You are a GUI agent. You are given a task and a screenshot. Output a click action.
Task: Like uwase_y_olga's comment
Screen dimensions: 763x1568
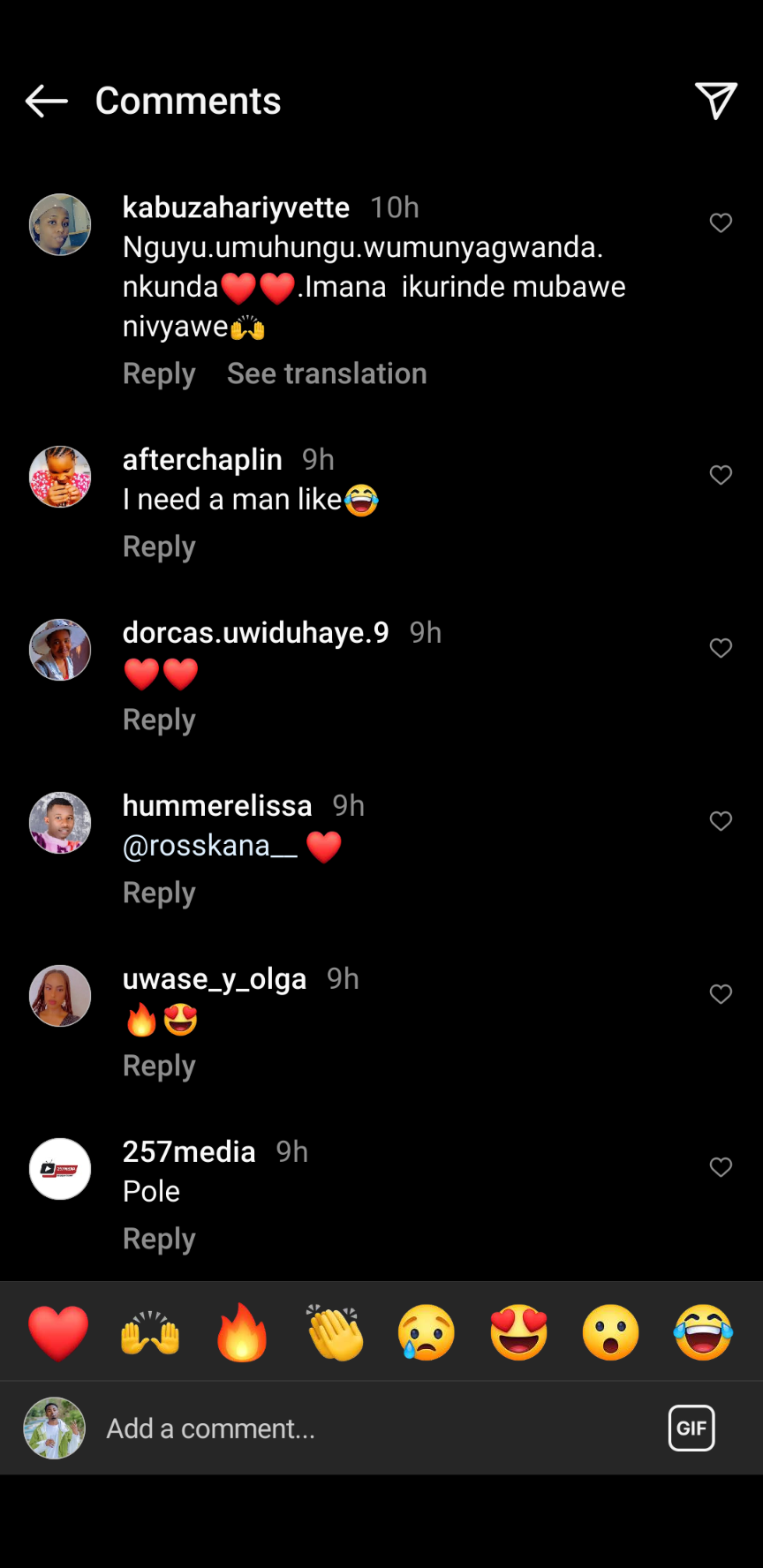[x=721, y=995]
